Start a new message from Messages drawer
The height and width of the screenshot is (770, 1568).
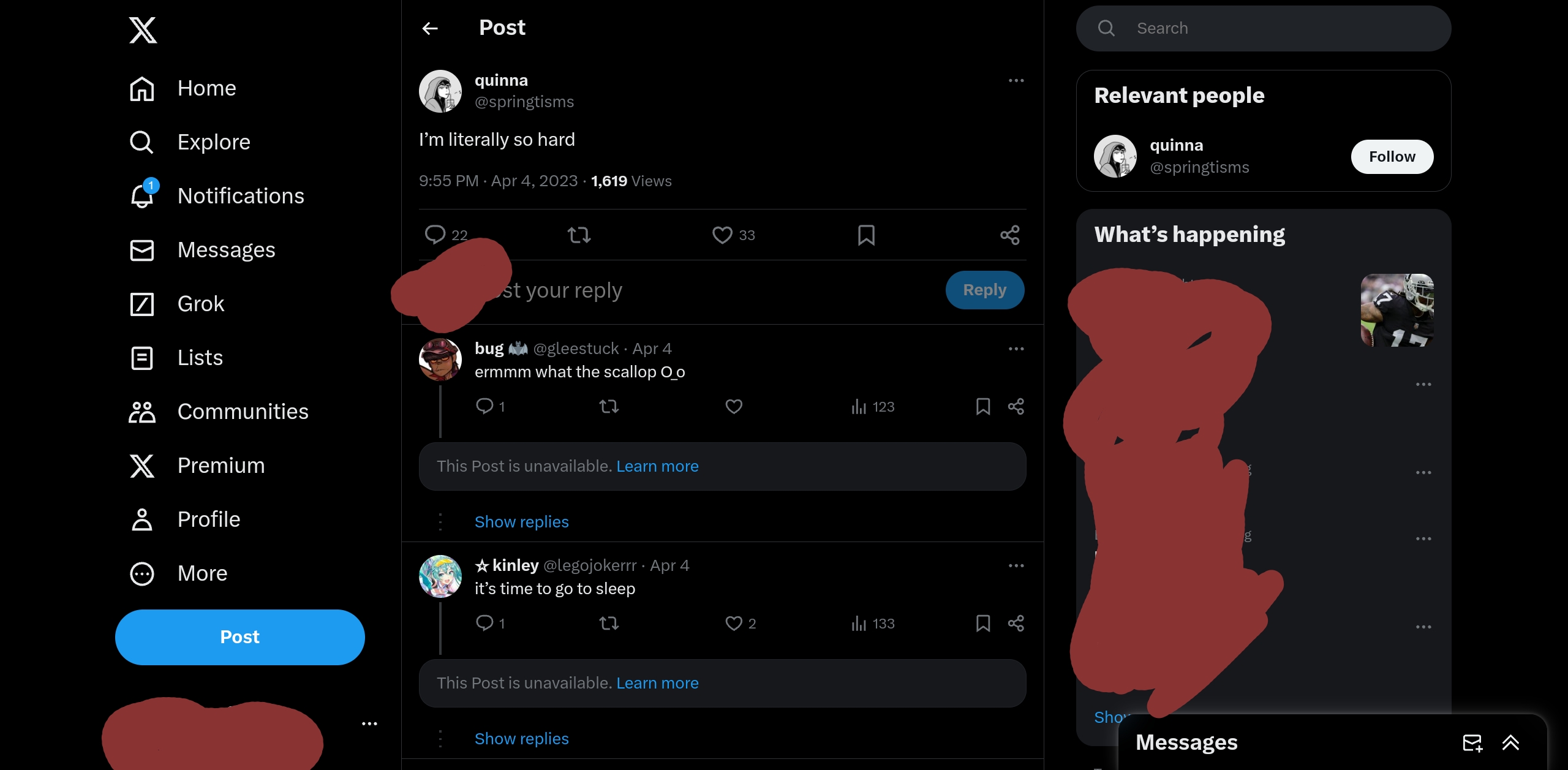tap(1472, 743)
